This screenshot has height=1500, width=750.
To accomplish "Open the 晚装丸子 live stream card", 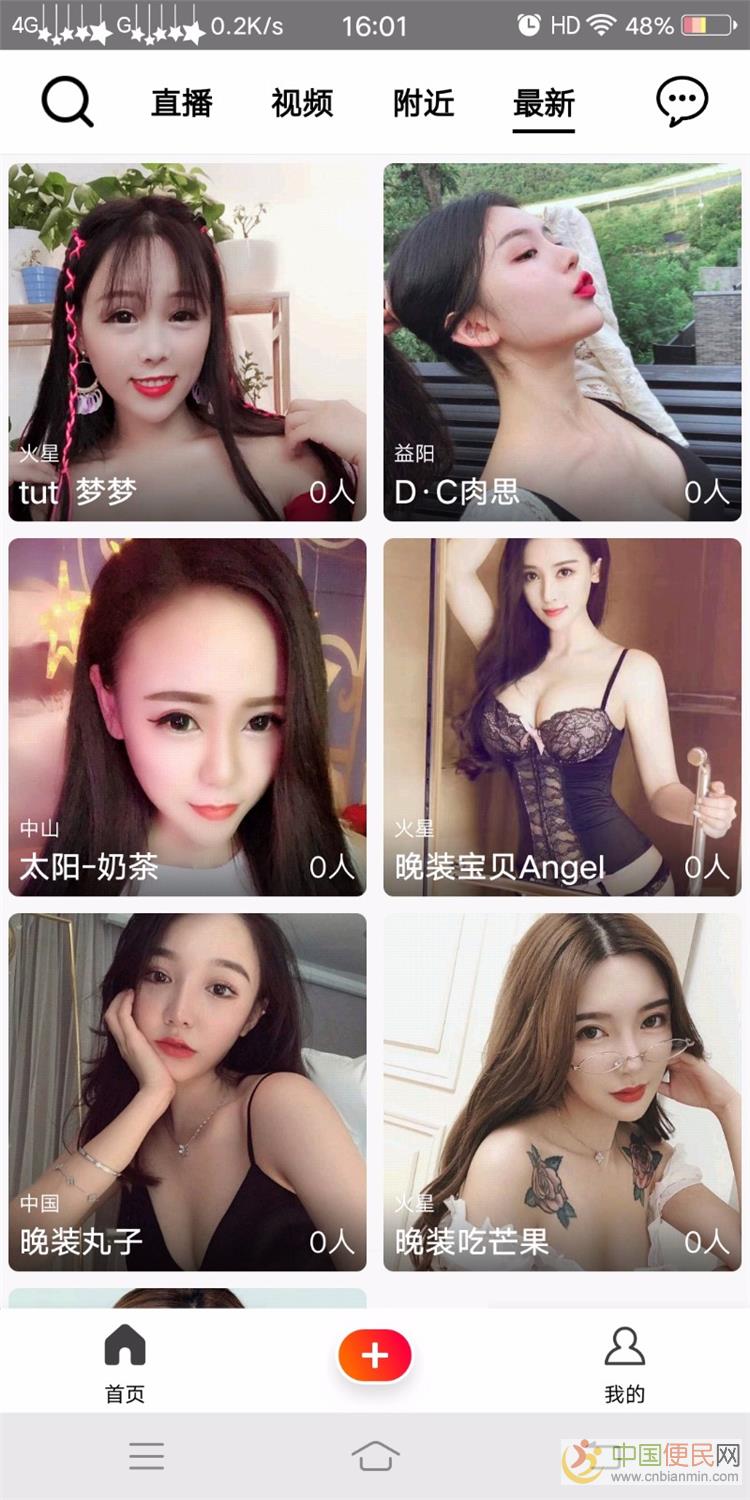I will 187,1091.
